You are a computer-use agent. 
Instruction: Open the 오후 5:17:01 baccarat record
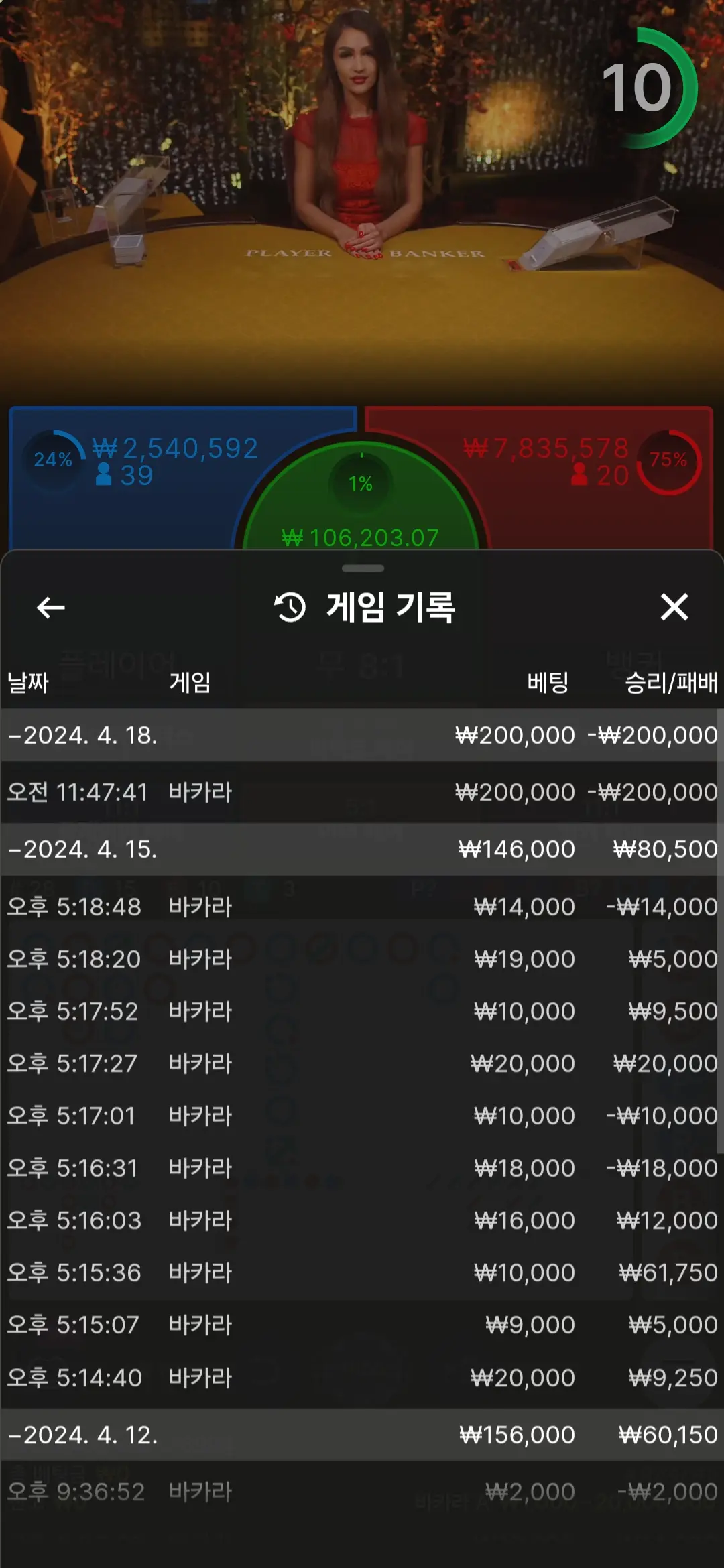[x=362, y=1116]
